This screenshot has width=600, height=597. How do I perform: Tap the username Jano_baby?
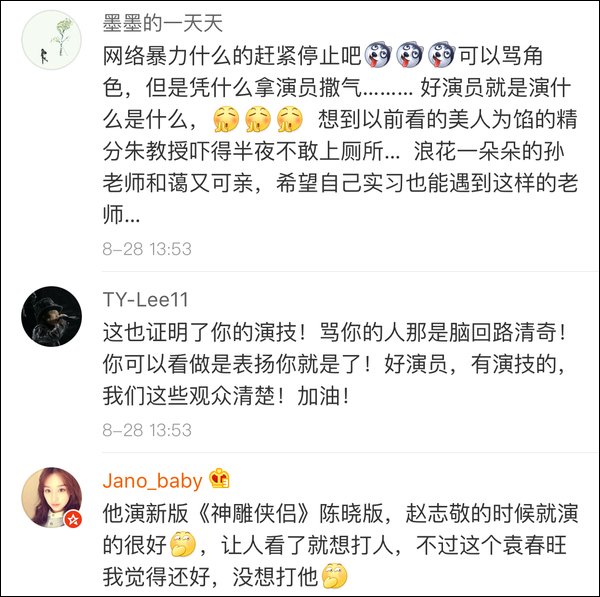152,480
